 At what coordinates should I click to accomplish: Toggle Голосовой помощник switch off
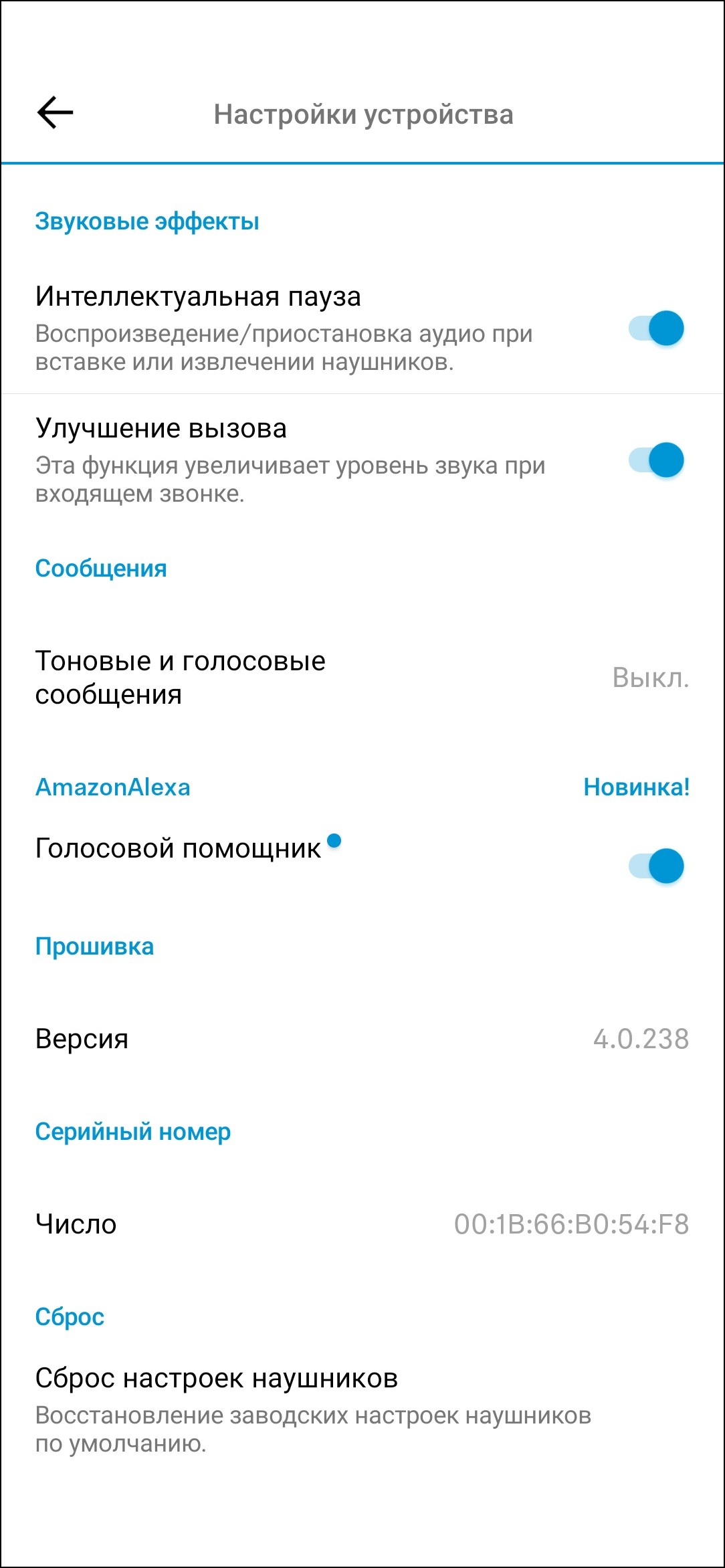(656, 866)
